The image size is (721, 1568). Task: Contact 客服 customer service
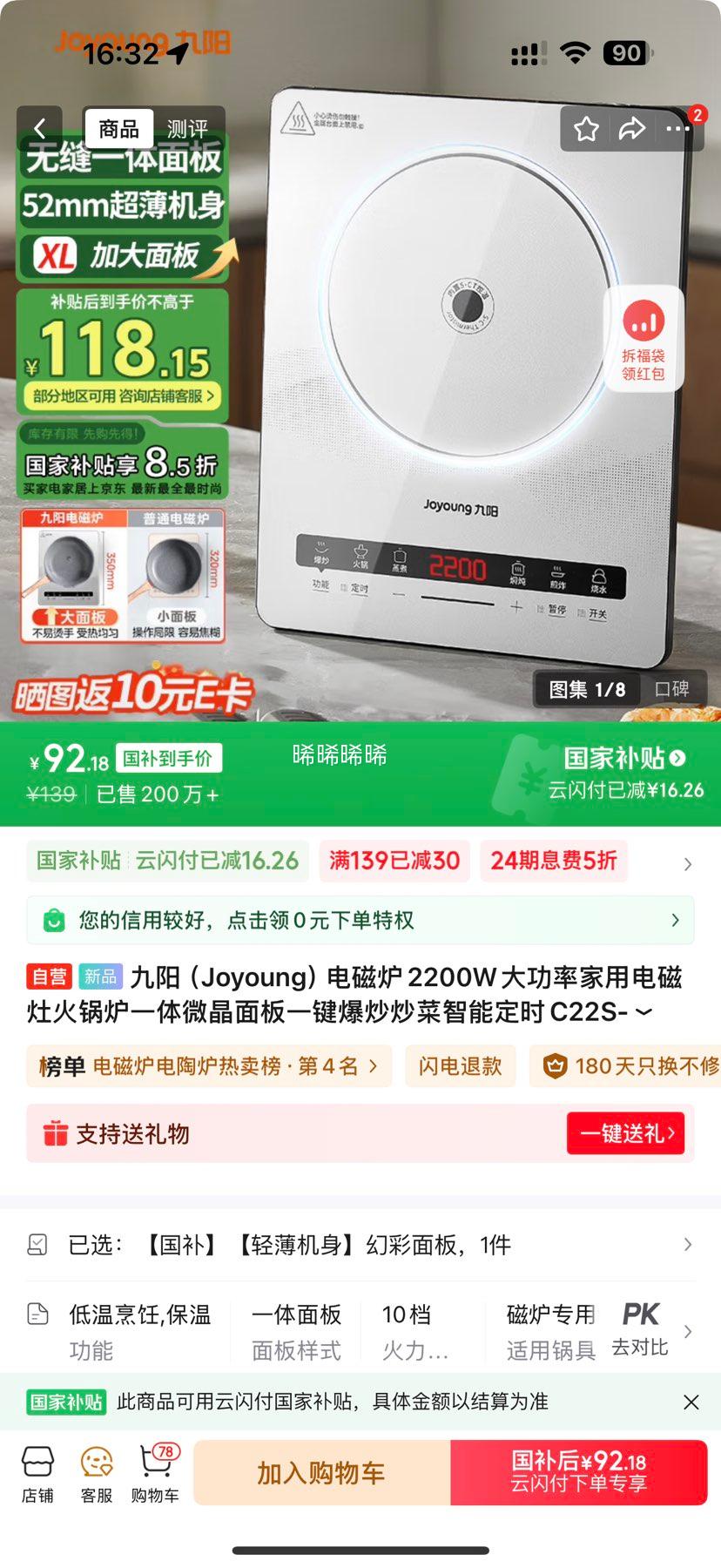click(x=97, y=1474)
